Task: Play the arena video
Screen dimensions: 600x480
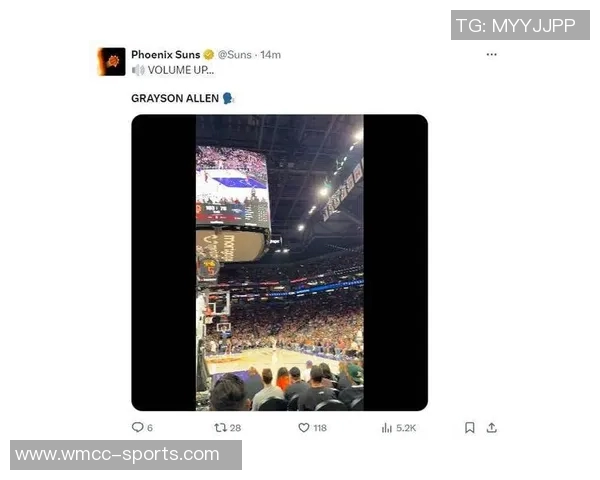Action: 280,262
